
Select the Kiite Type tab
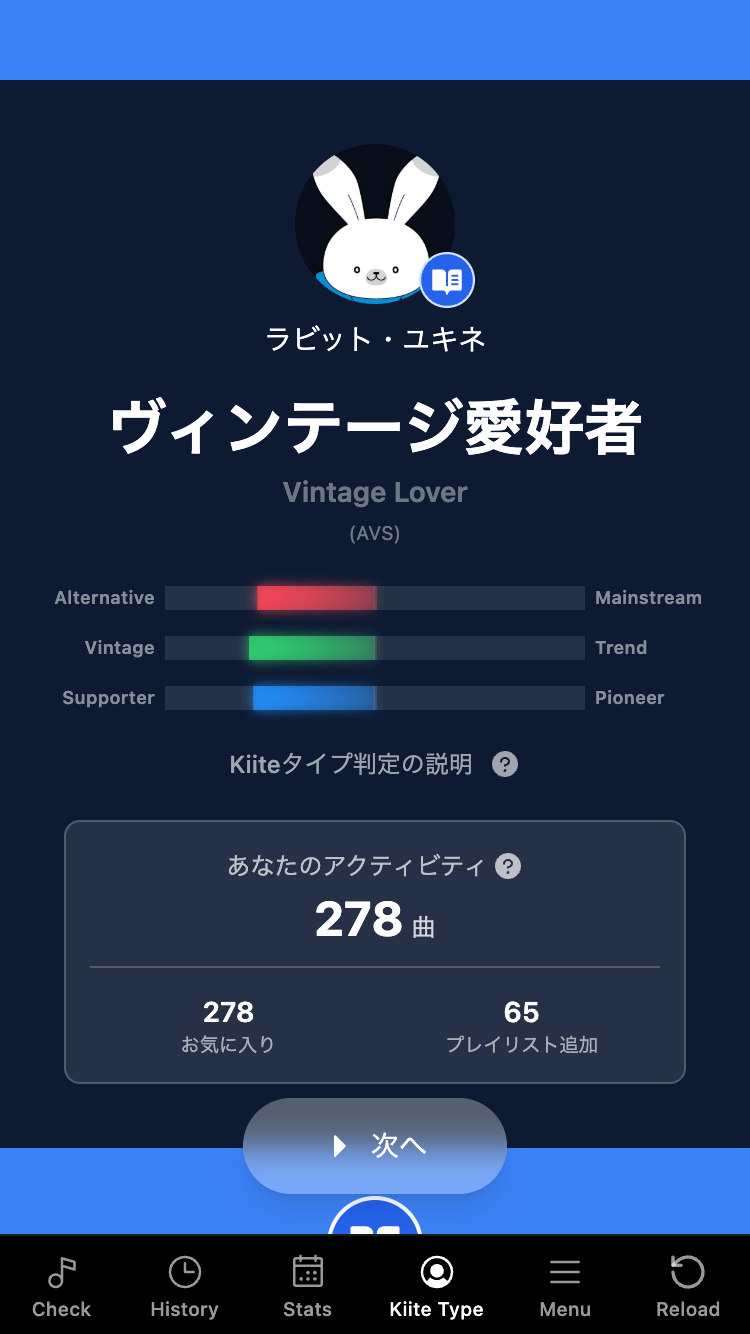pos(436,1287)
